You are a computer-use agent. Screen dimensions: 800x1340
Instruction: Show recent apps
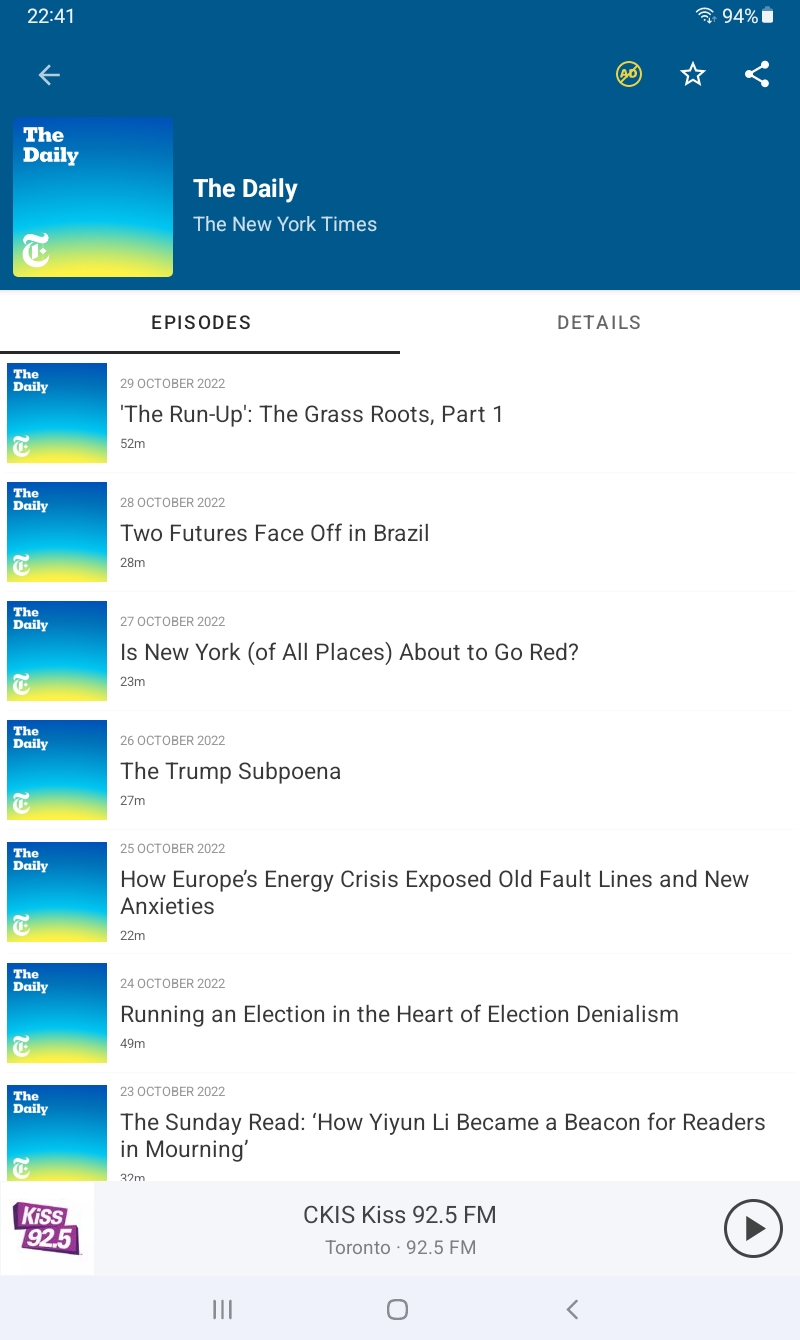[223, 1309]
